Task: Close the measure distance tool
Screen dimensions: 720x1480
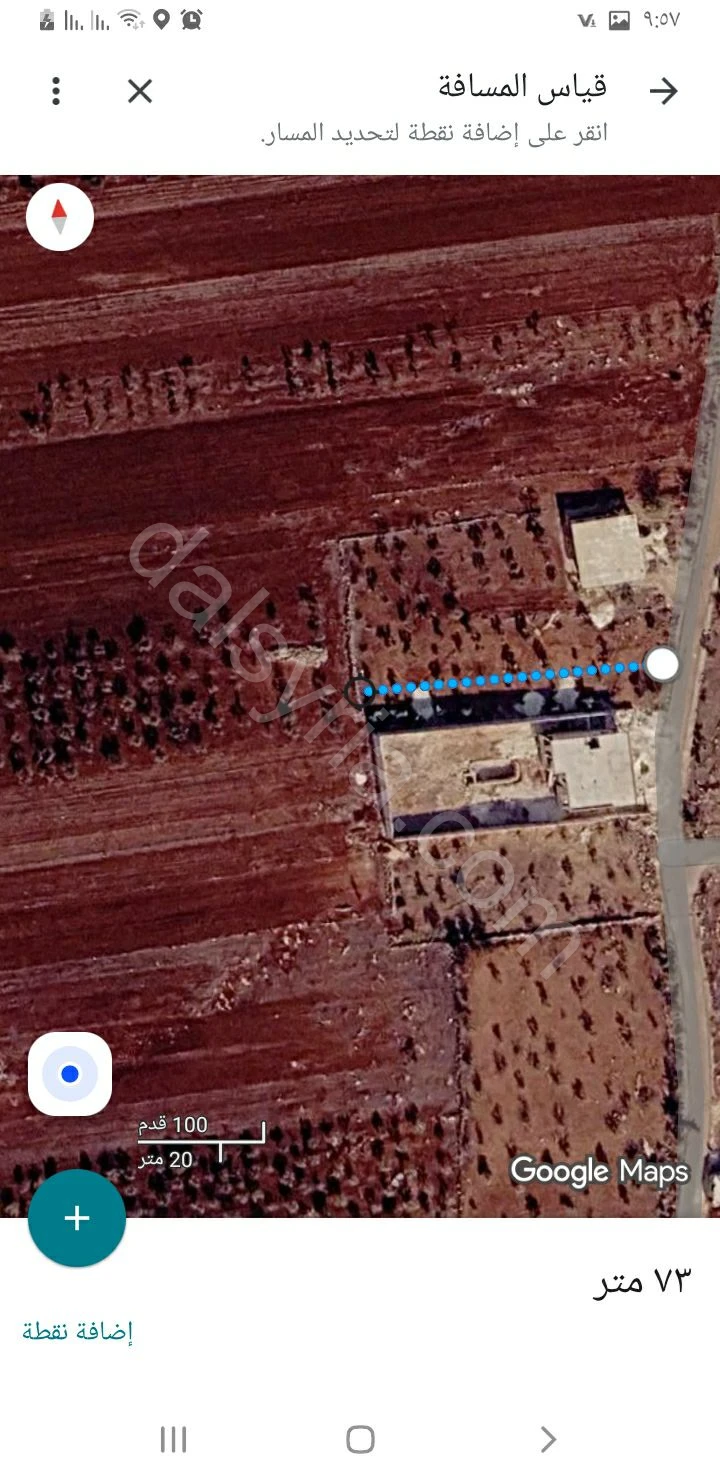Action: pos(140,92)
